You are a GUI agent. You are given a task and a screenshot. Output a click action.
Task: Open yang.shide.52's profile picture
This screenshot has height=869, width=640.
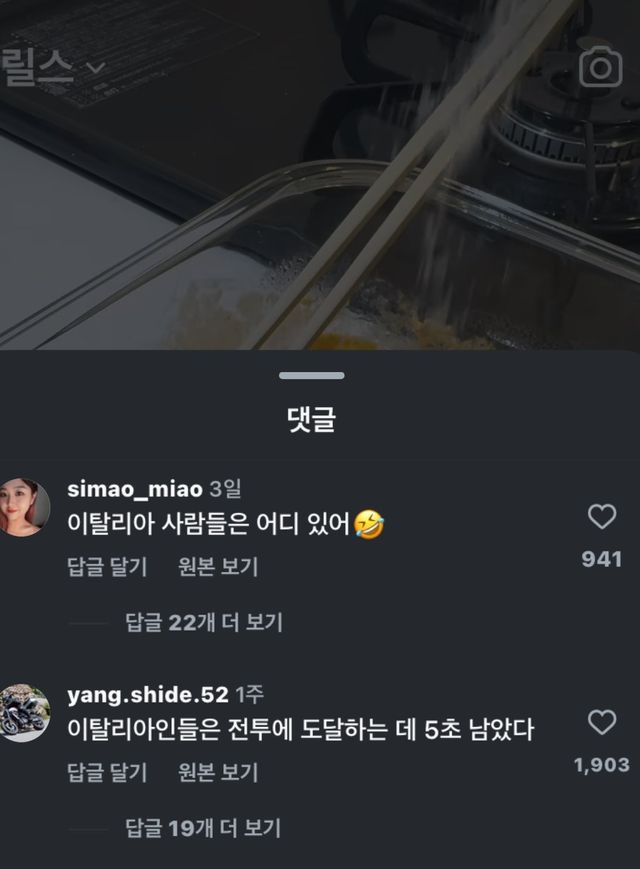tap(25, 713)
